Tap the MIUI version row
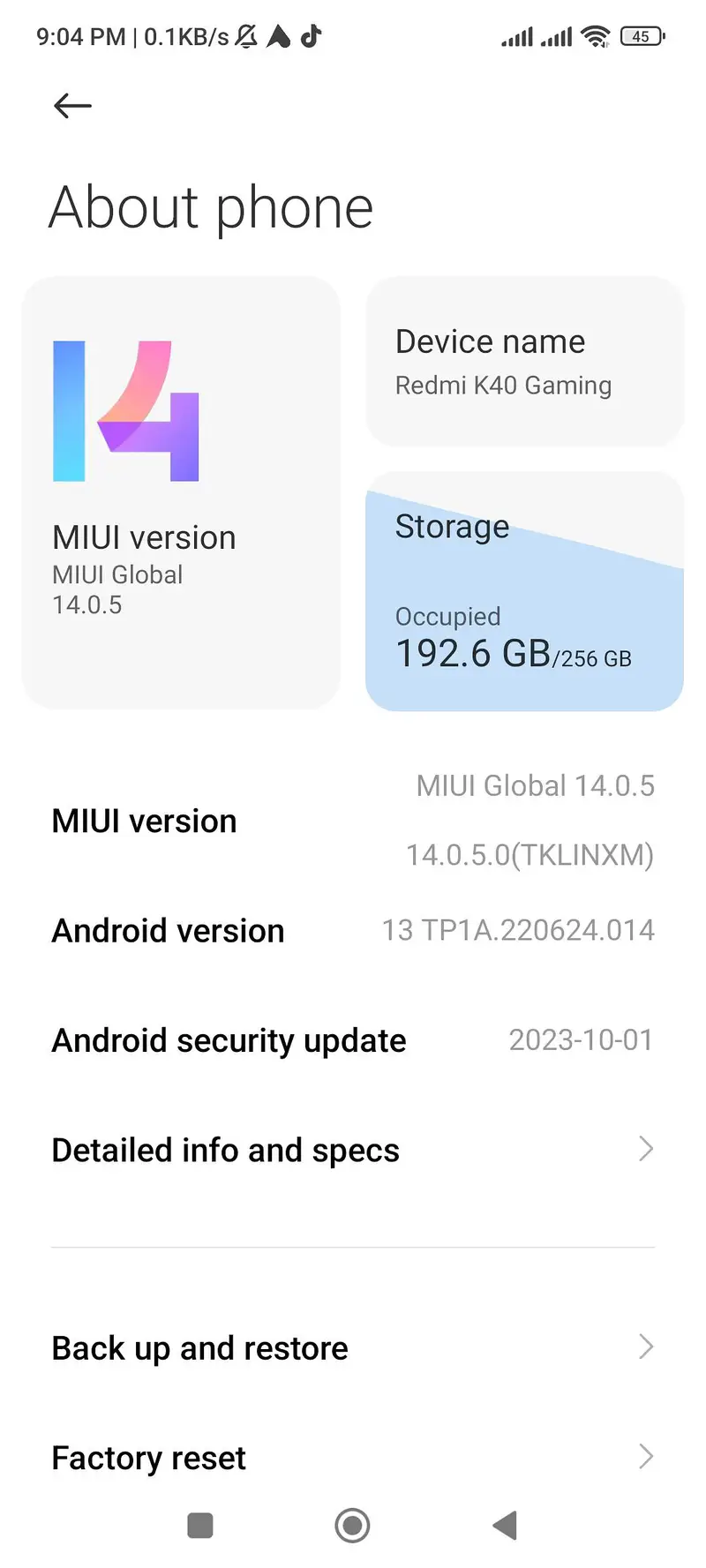This screenshot has width=706, height=1568. (353, 821)
